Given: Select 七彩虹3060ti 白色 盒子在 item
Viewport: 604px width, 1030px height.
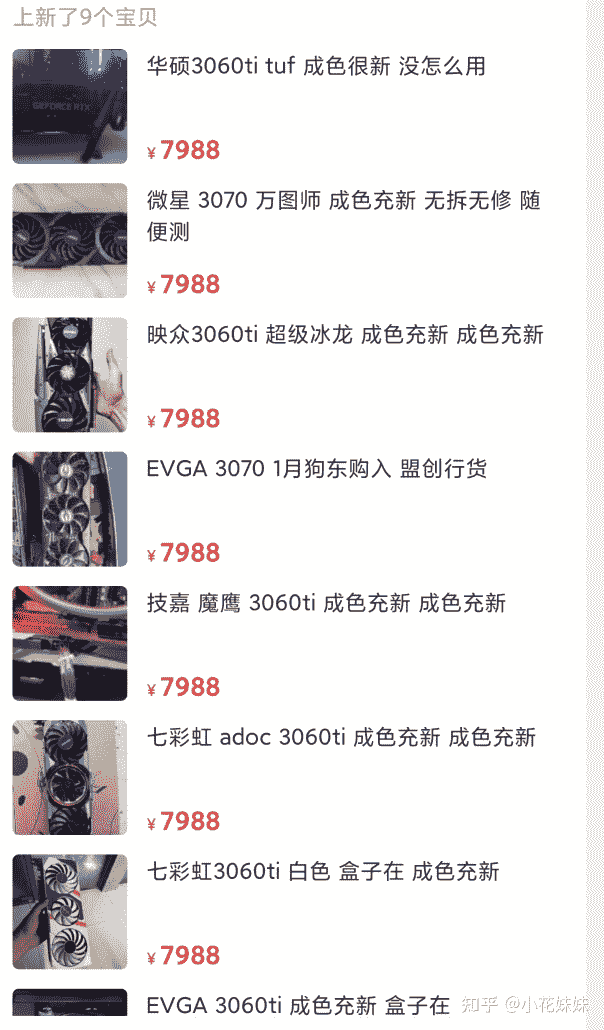Looking at the screenshot, I should tap(322, 872).
